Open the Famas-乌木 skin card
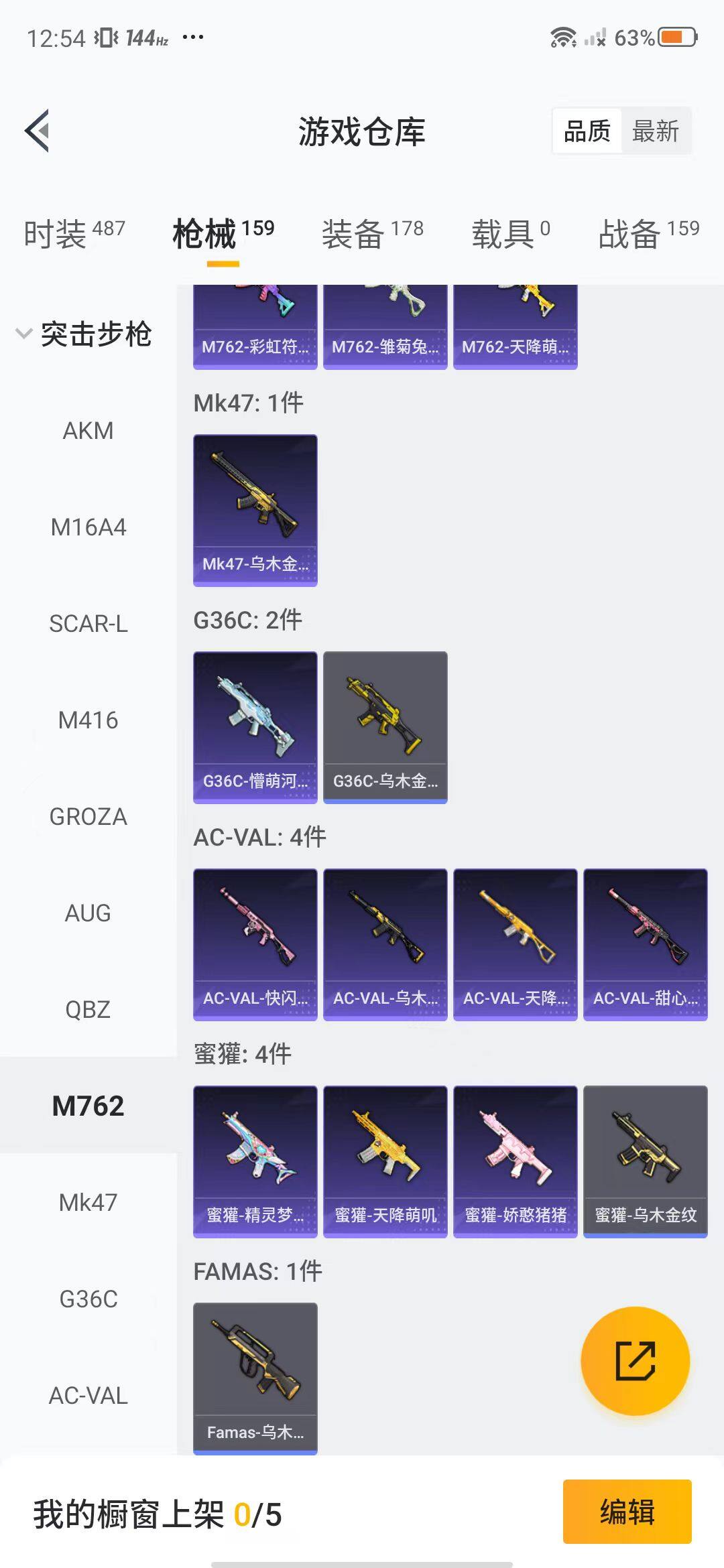The image size is (724, 1568). [x=255, y=1378]
